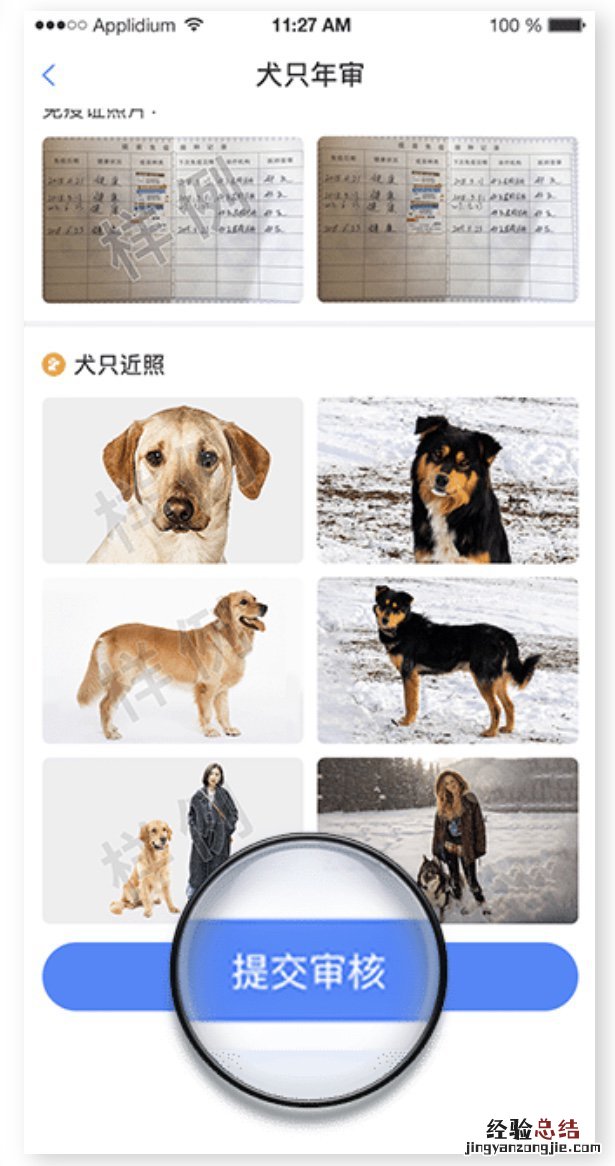Open the right-hand vaccination record photo
This screenshot has height=1166, width=615.
coord(447,219)
